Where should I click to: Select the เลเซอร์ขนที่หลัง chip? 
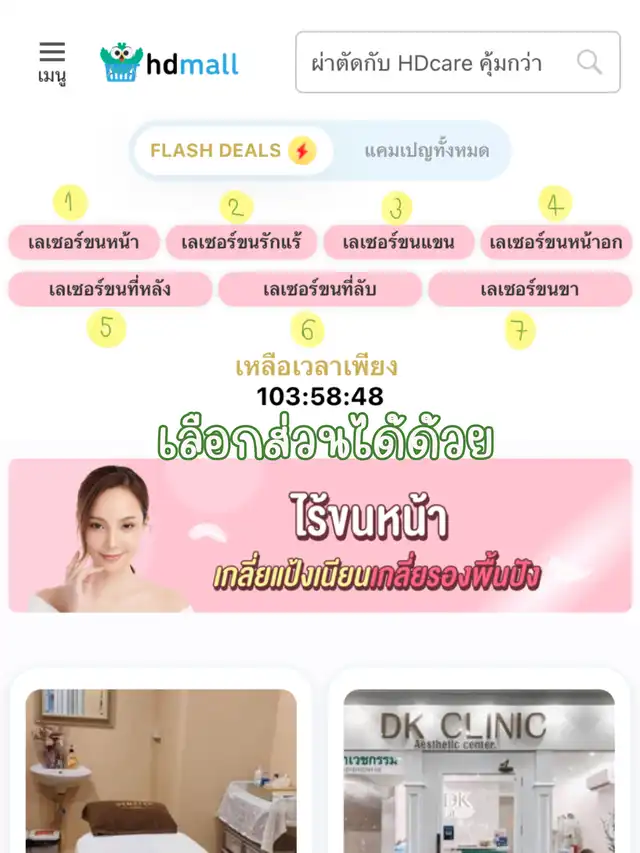(110, 290)
